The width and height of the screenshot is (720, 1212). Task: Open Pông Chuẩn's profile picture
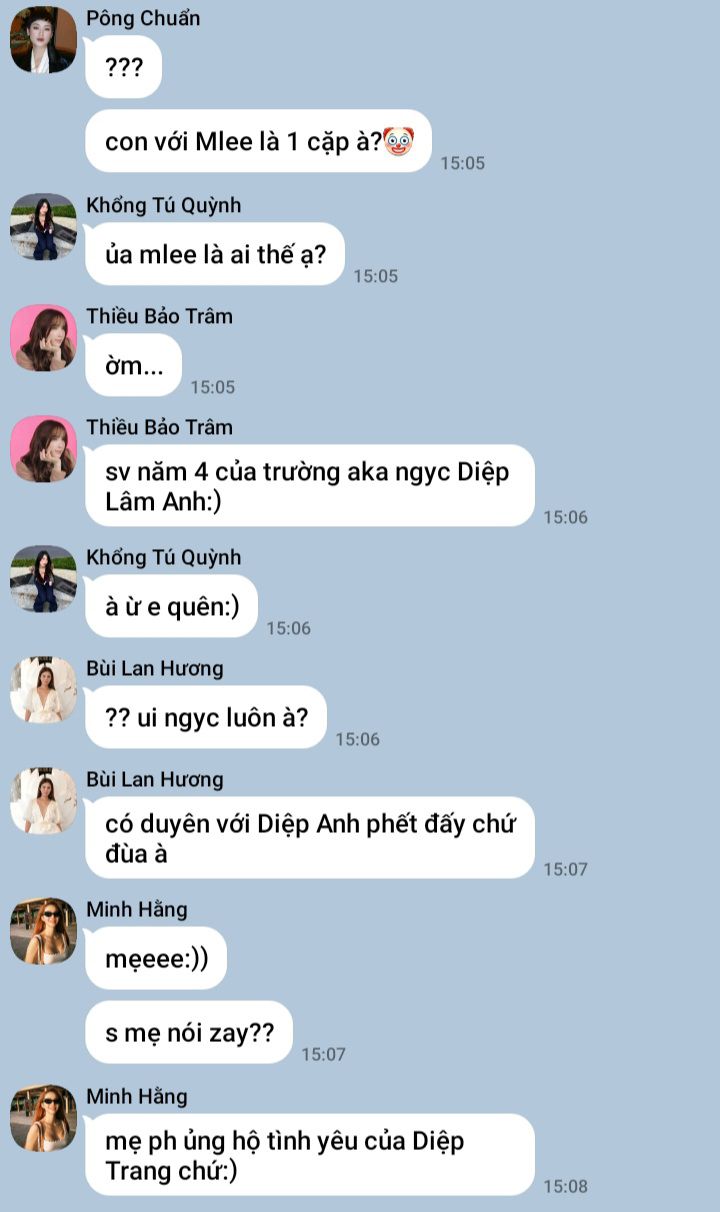(x=43, y=40)
